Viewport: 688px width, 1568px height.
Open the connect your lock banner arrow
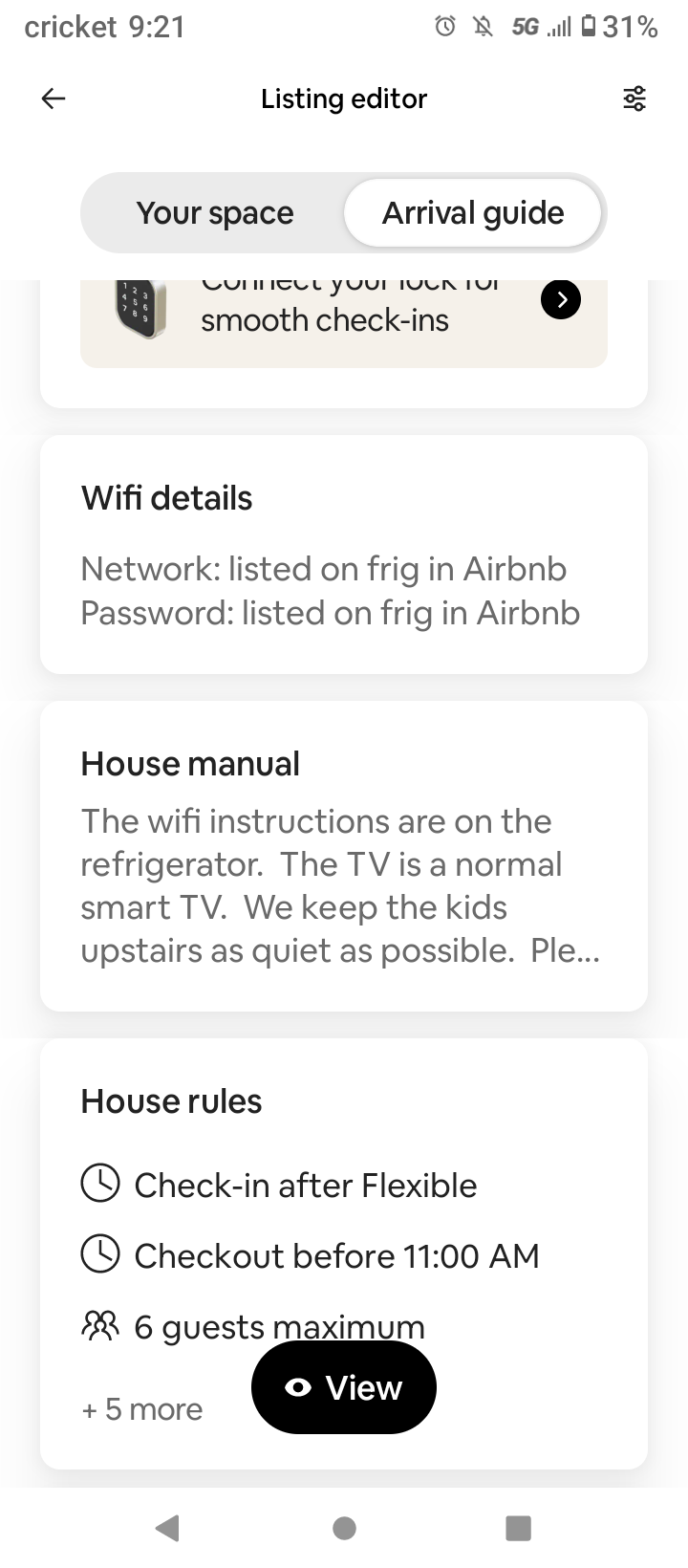[561, 299]
